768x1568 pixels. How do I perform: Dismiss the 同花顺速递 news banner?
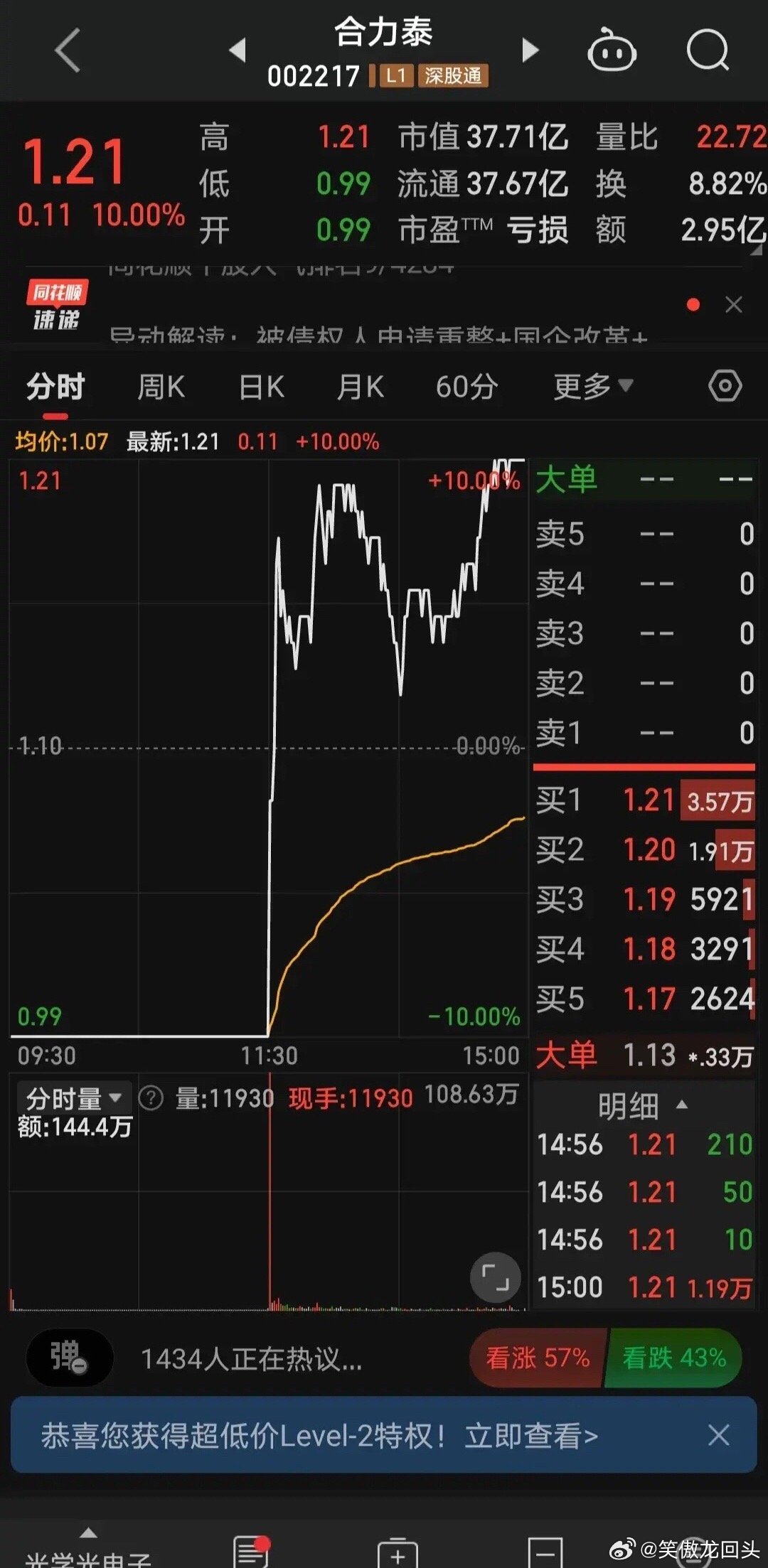click(733, 305)
